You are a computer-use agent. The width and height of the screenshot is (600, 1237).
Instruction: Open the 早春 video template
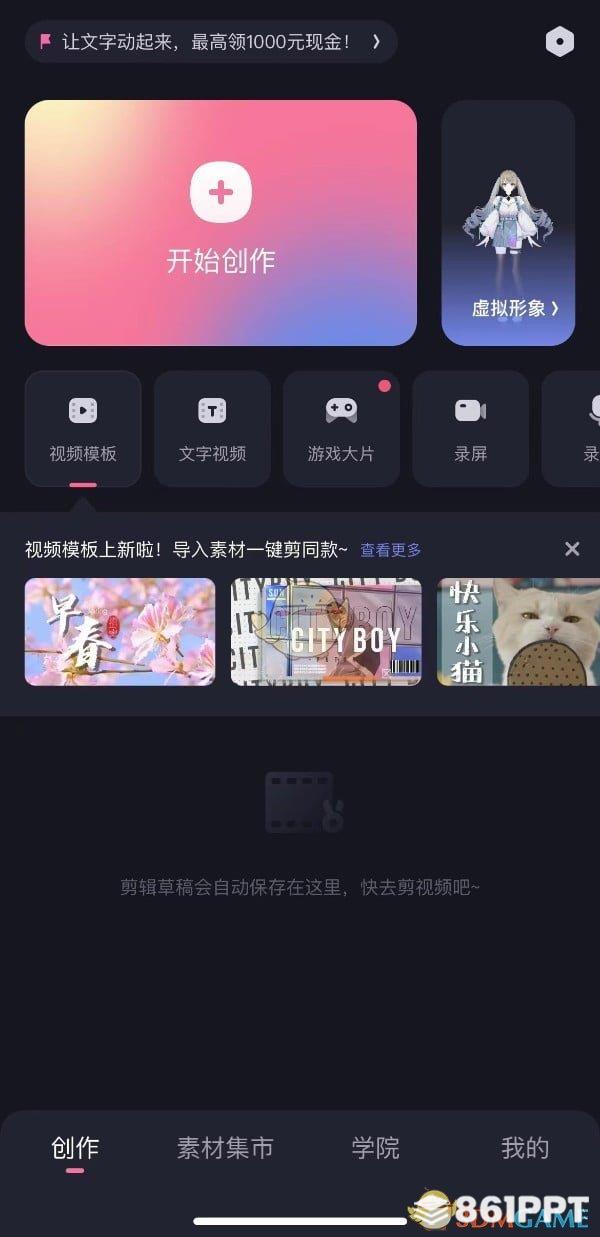120,631
